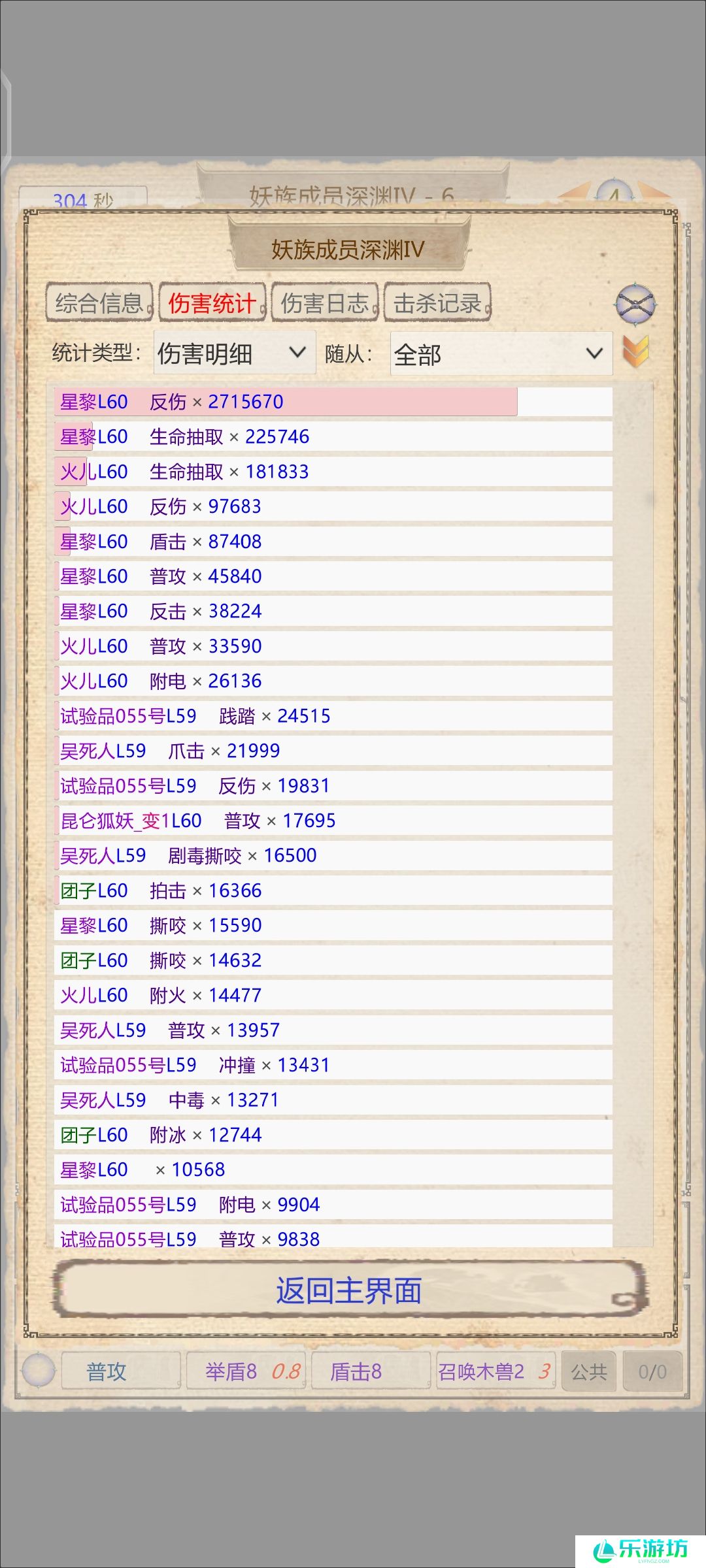Trigger the 召唤木兽2 skill
706x1568 pixels.
495,1371
